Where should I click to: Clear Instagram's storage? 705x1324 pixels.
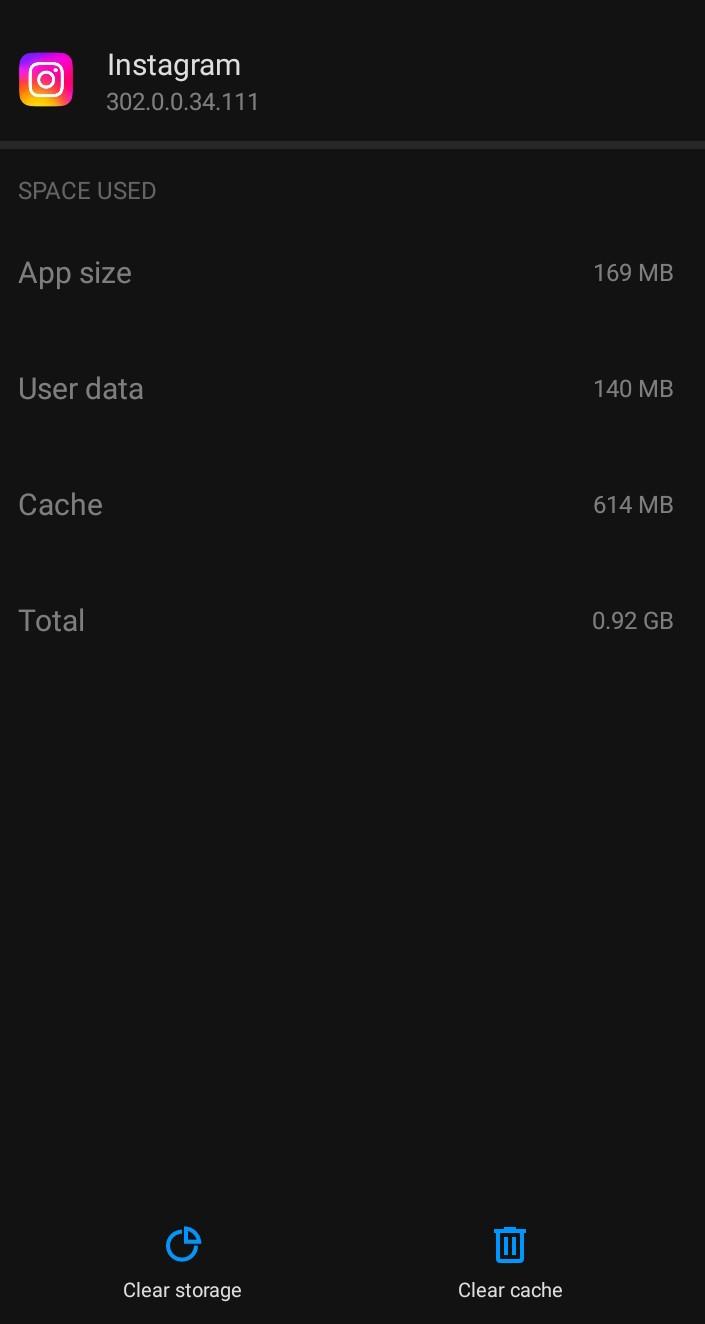tap(182, 1262)
